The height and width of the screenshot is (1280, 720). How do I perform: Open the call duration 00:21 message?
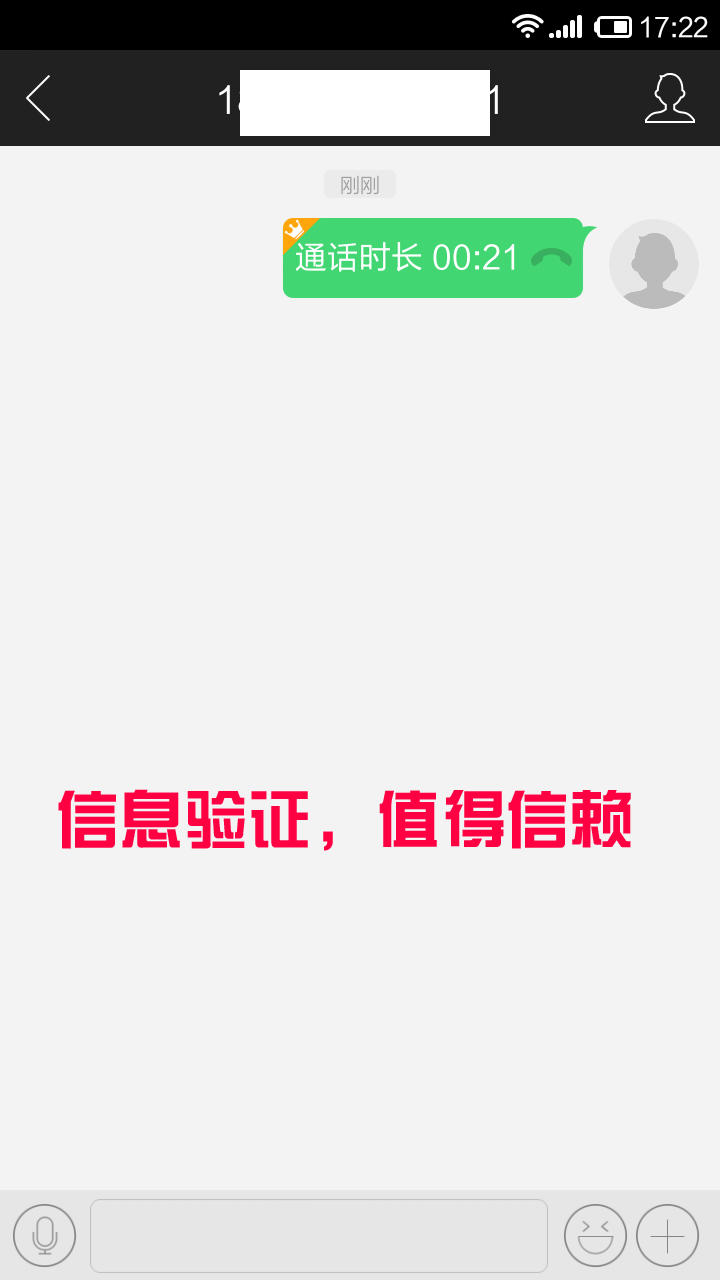tap(432, 258)
